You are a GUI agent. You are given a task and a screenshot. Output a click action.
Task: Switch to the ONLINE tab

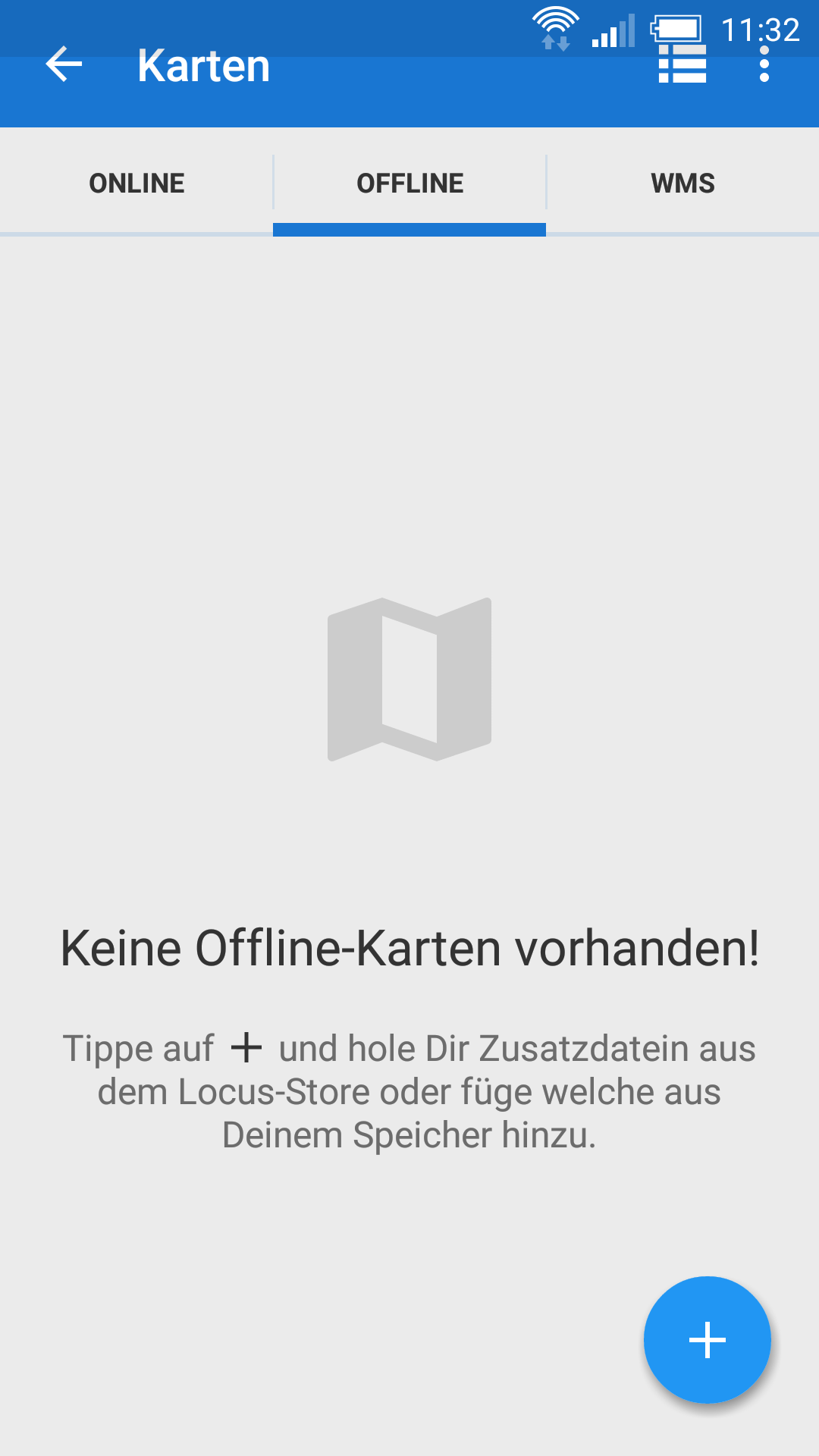pos(136,183)
